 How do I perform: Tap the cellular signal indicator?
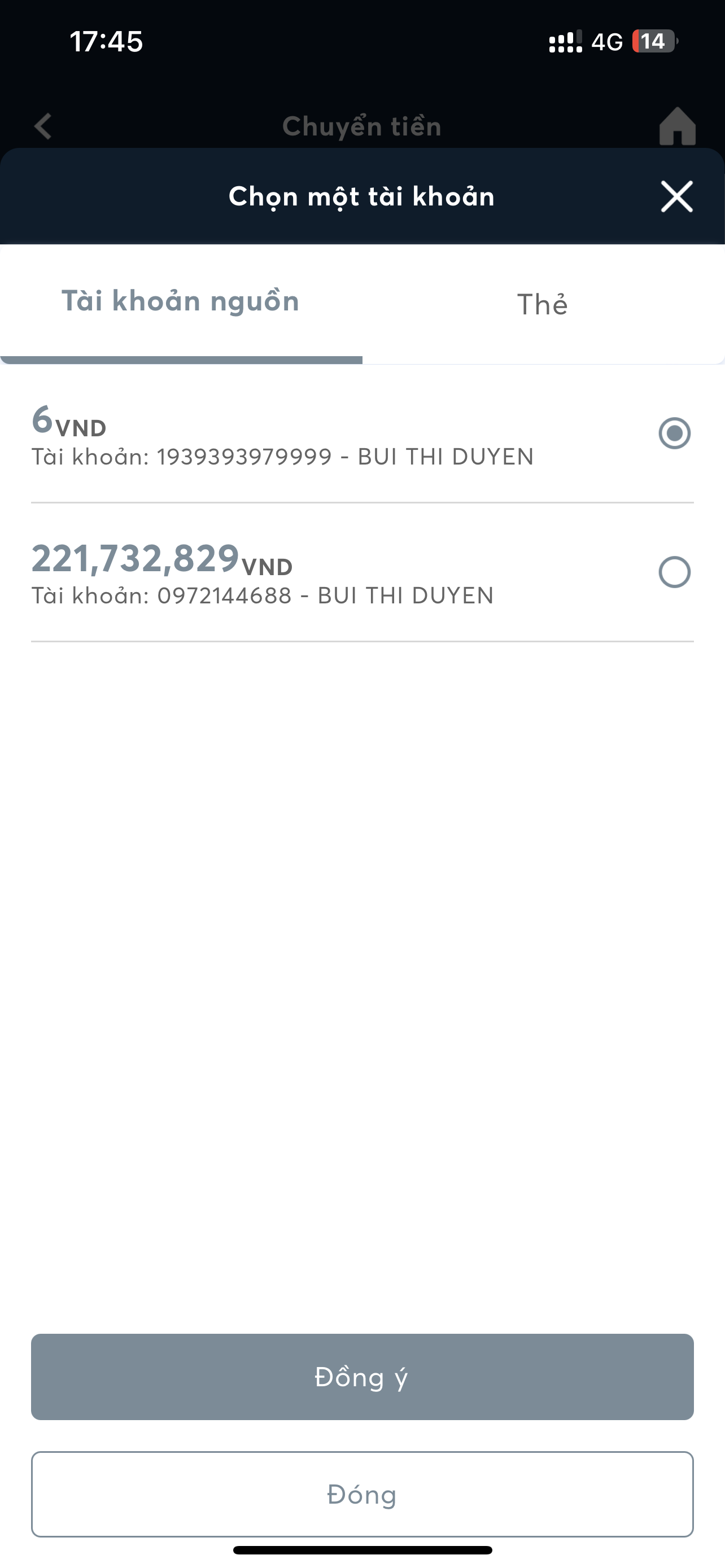point(565,42)
